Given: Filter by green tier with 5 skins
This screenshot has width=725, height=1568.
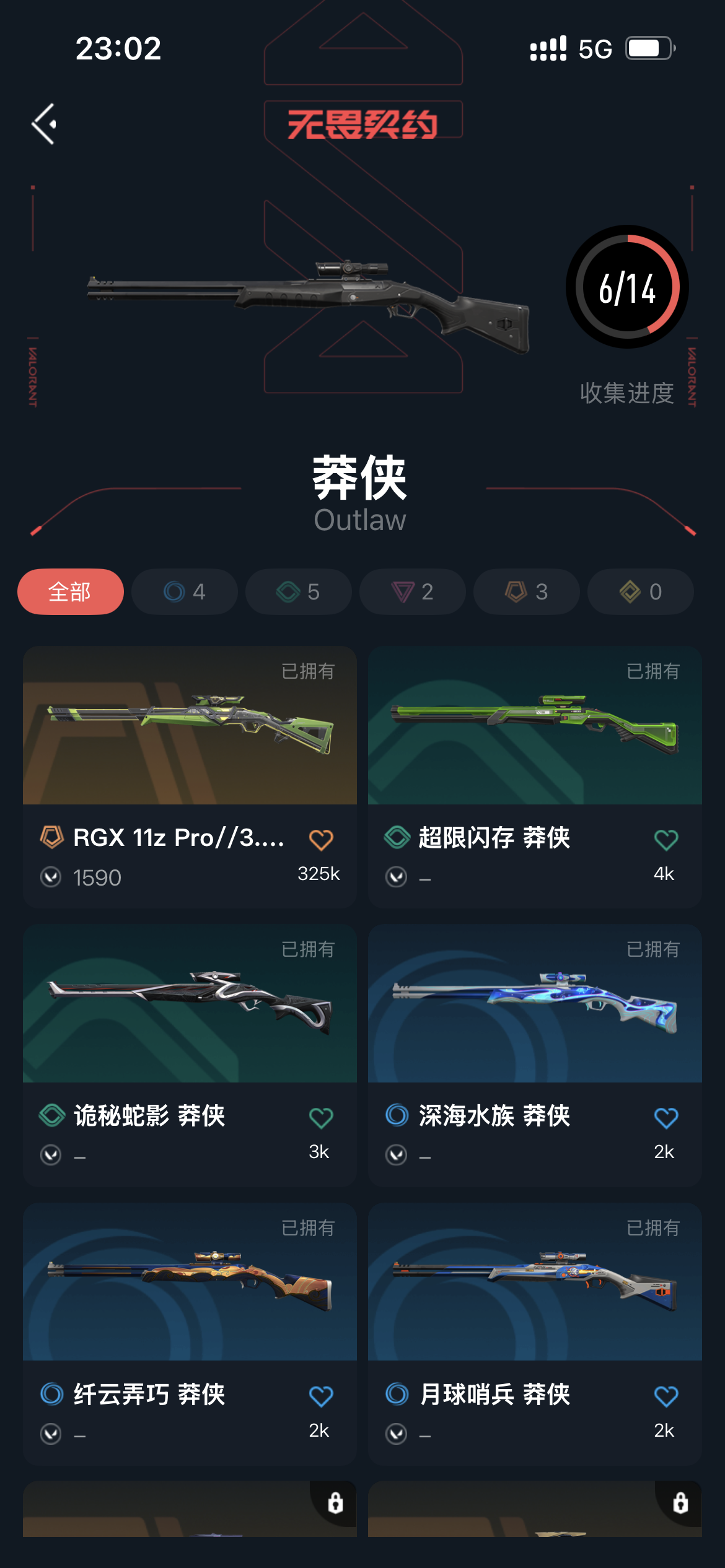Looking at the screenshot, I should coord(299,591).
